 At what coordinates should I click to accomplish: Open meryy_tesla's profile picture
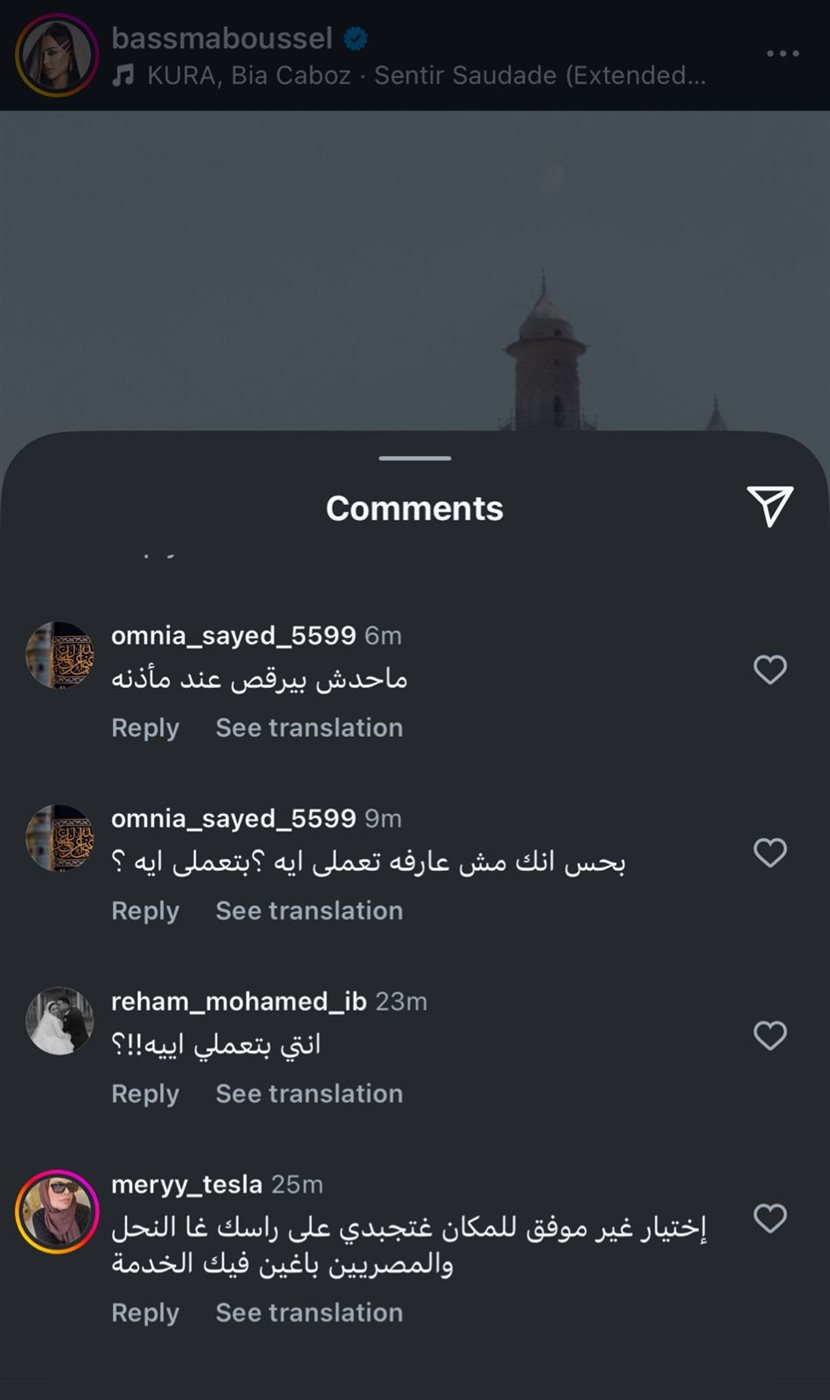pyautogui.click(x=60, y=1211)
